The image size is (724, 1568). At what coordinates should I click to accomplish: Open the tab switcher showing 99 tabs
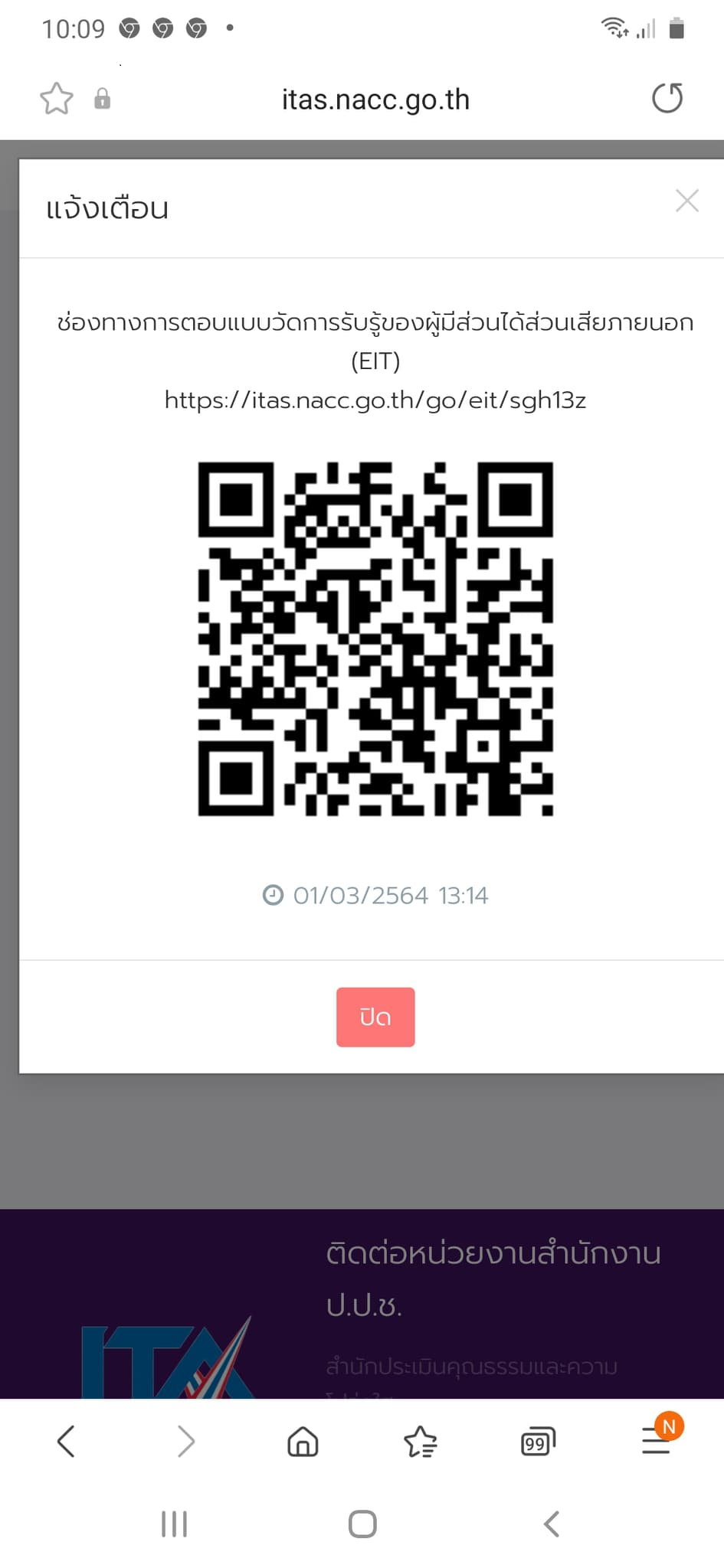537,1442
